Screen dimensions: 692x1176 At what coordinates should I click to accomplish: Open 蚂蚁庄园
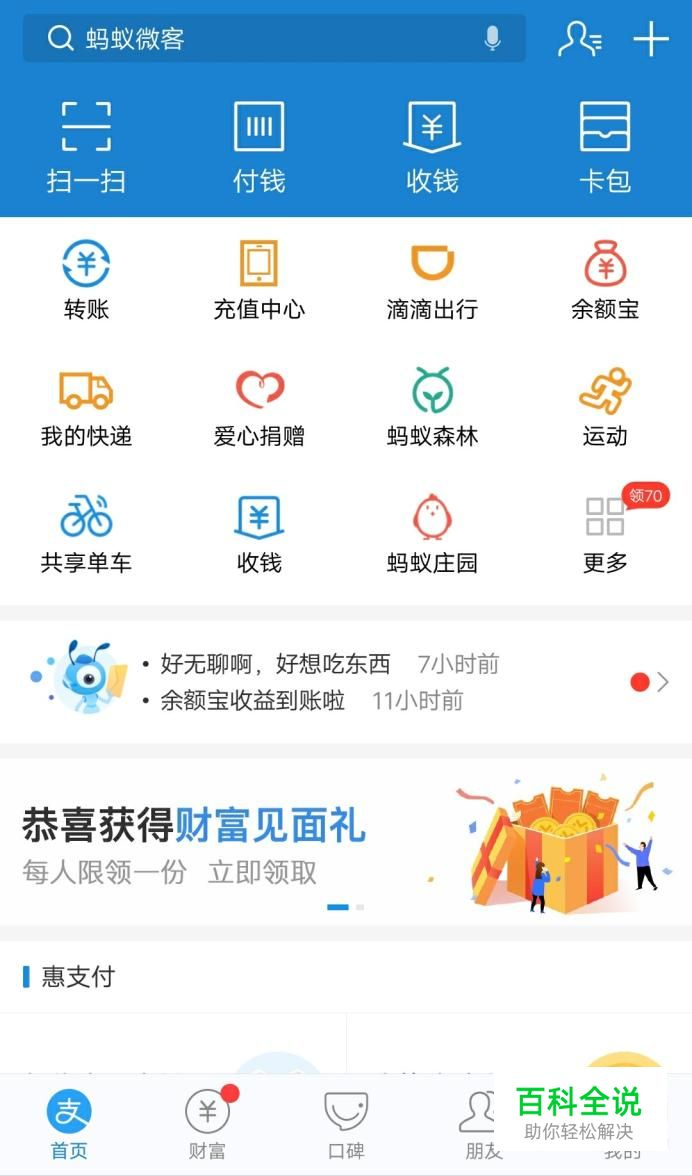432,534
